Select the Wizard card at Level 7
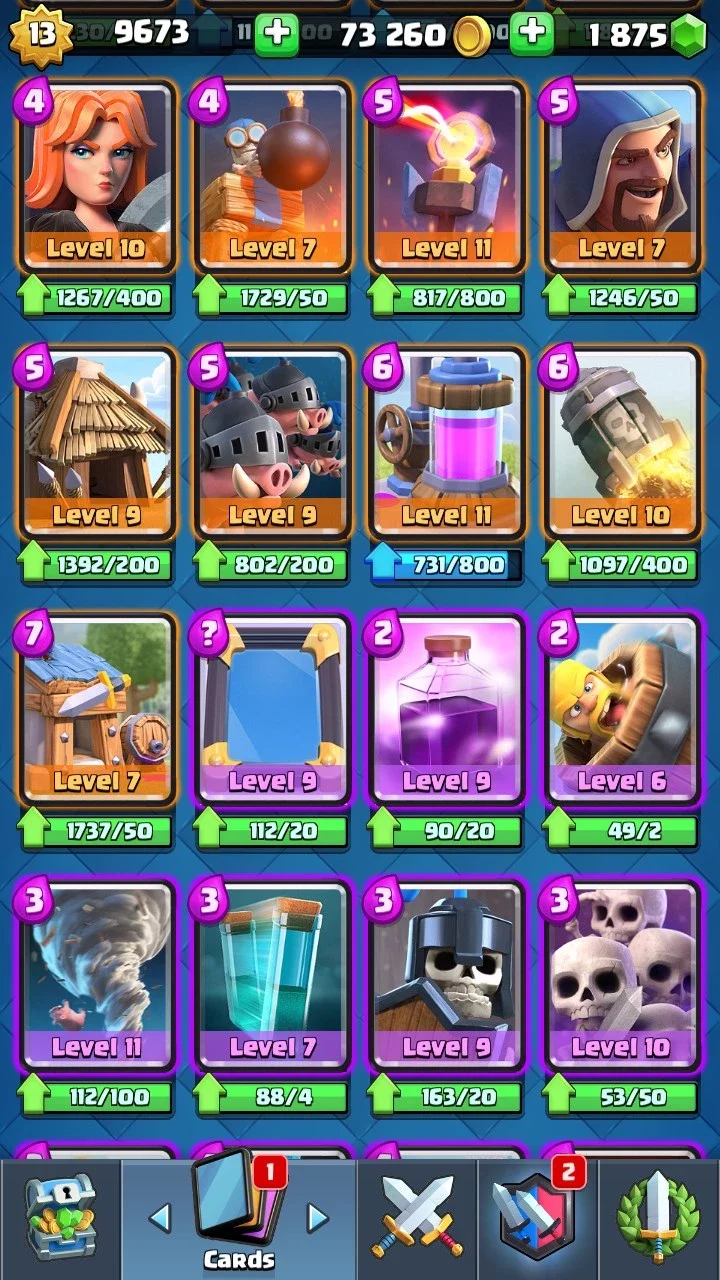Image resolution: width=720 pixels, height=1280 pixels. click(622, 178)
